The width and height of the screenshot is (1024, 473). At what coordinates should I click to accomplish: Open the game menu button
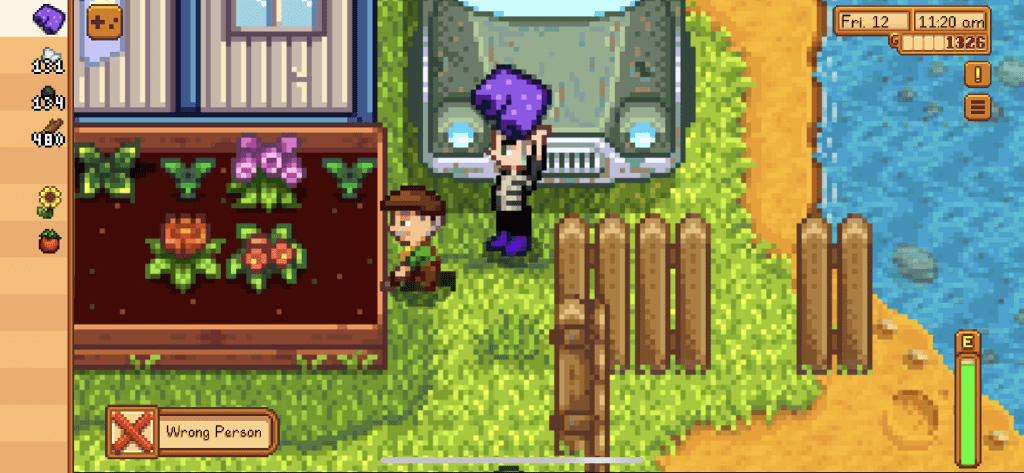click(978, 107)
